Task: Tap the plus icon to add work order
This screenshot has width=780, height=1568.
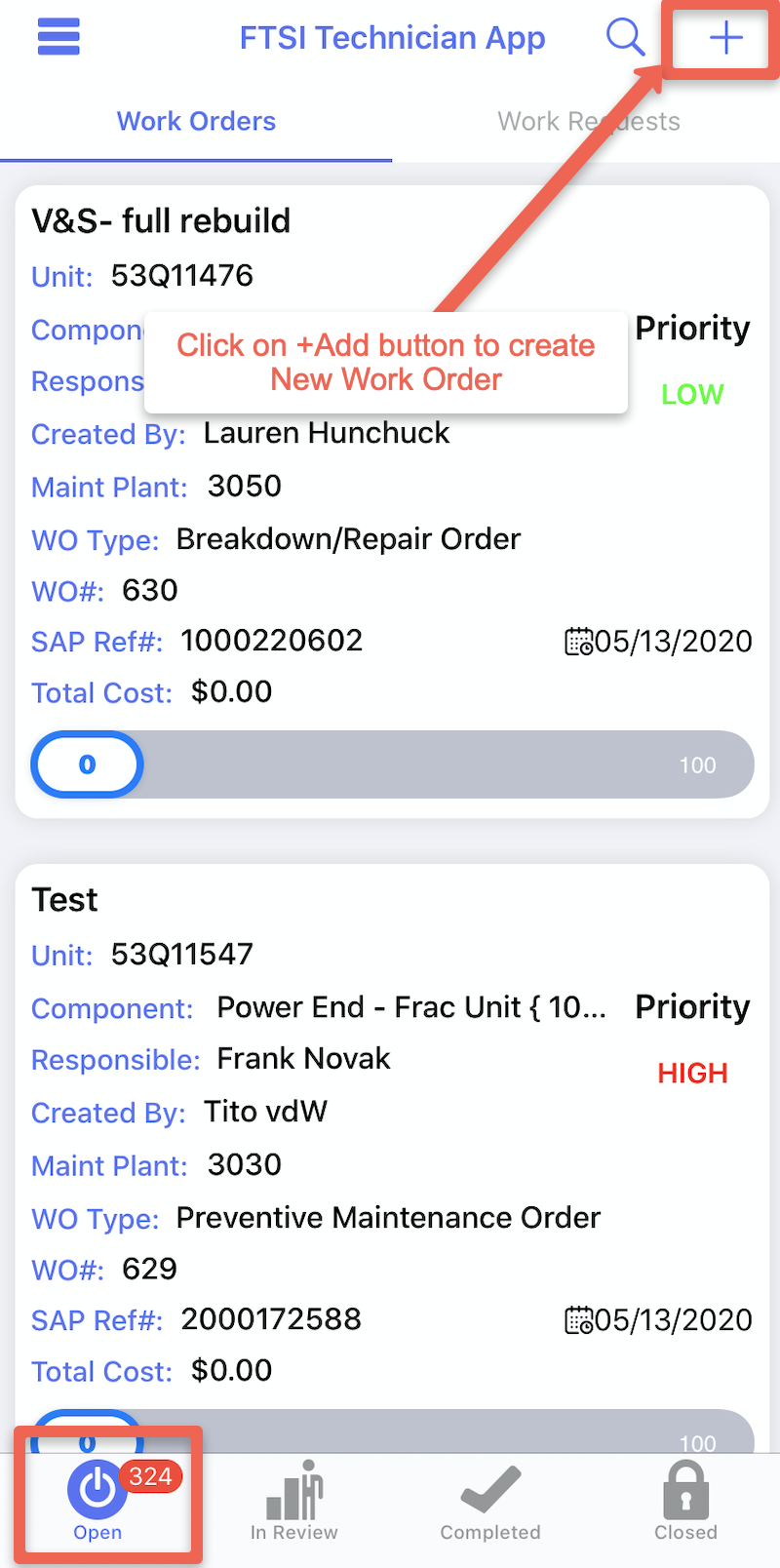Action: pos(725,39)
